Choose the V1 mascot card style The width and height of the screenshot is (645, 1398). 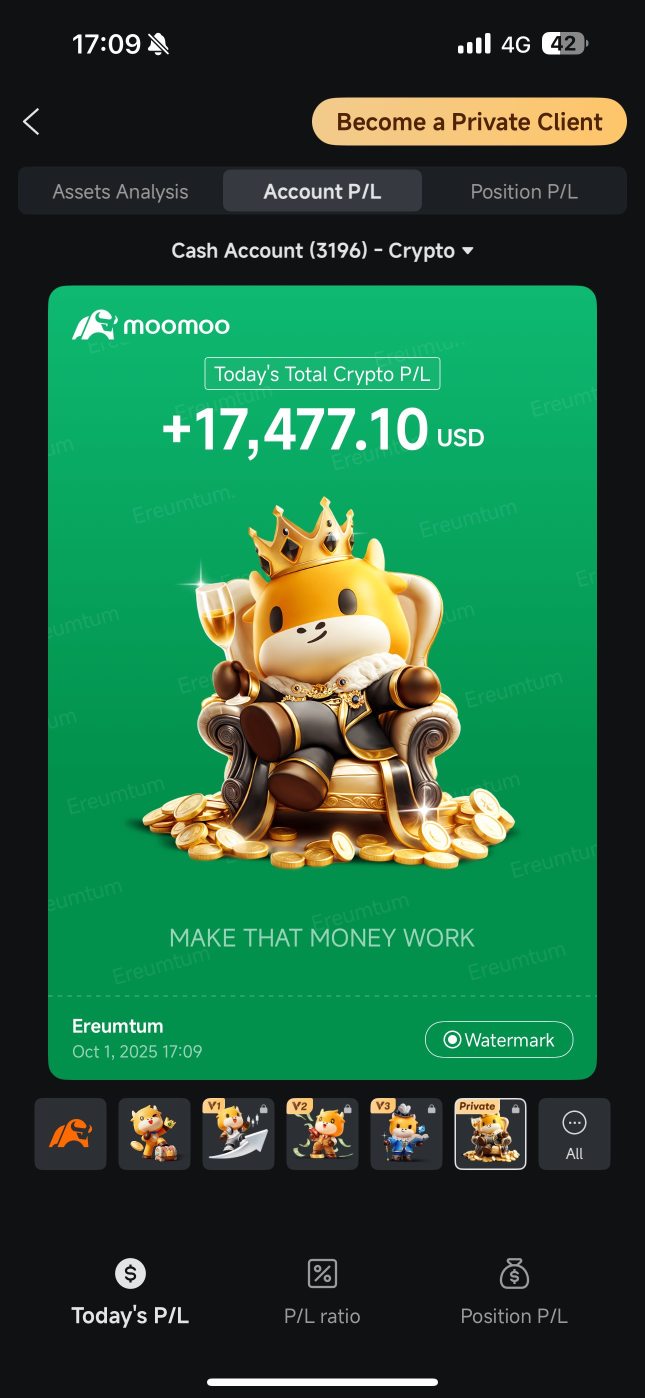click(x=238, y=1134)
